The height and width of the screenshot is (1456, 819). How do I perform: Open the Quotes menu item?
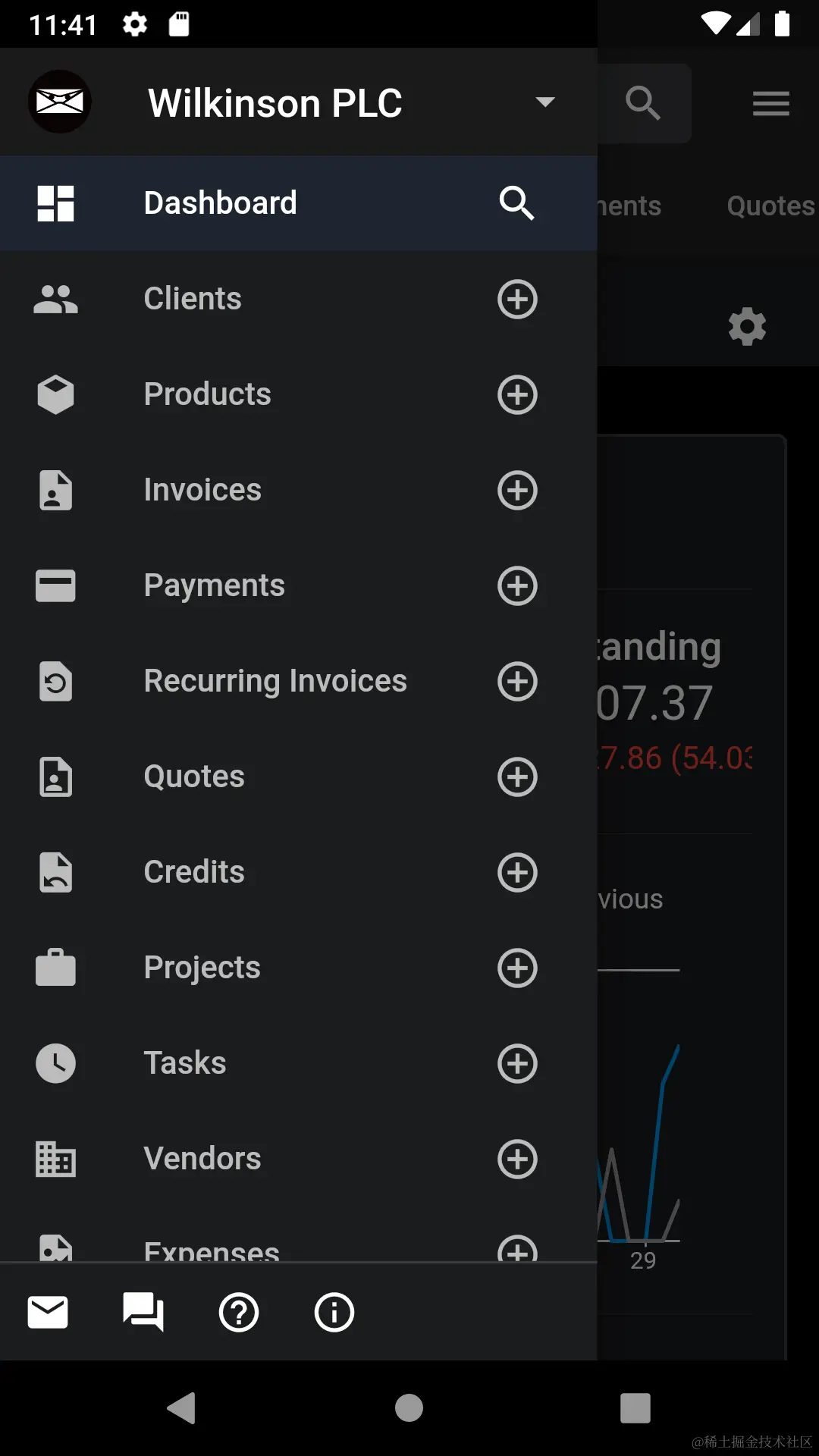coord(194,777)
